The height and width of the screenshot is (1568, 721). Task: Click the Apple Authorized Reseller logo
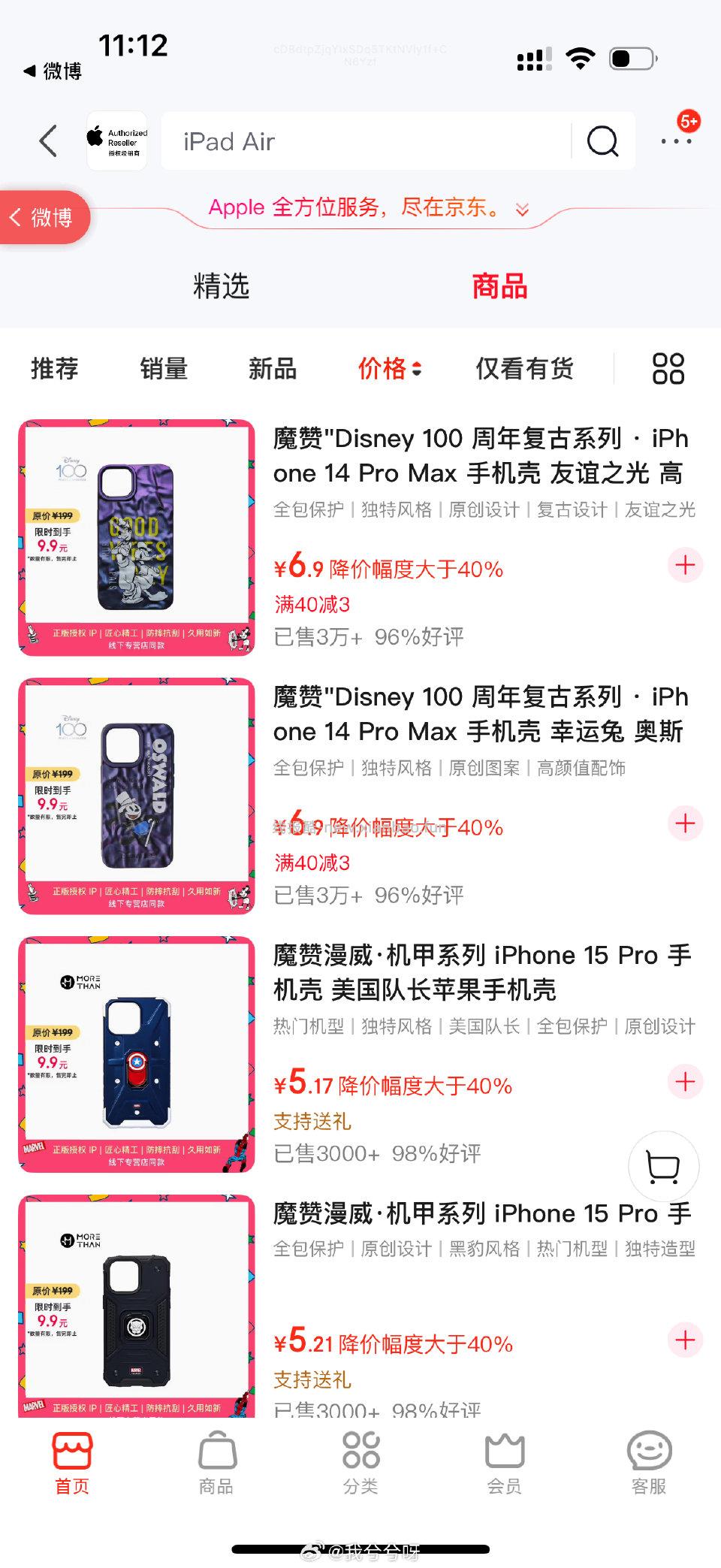tap(116, 140)
